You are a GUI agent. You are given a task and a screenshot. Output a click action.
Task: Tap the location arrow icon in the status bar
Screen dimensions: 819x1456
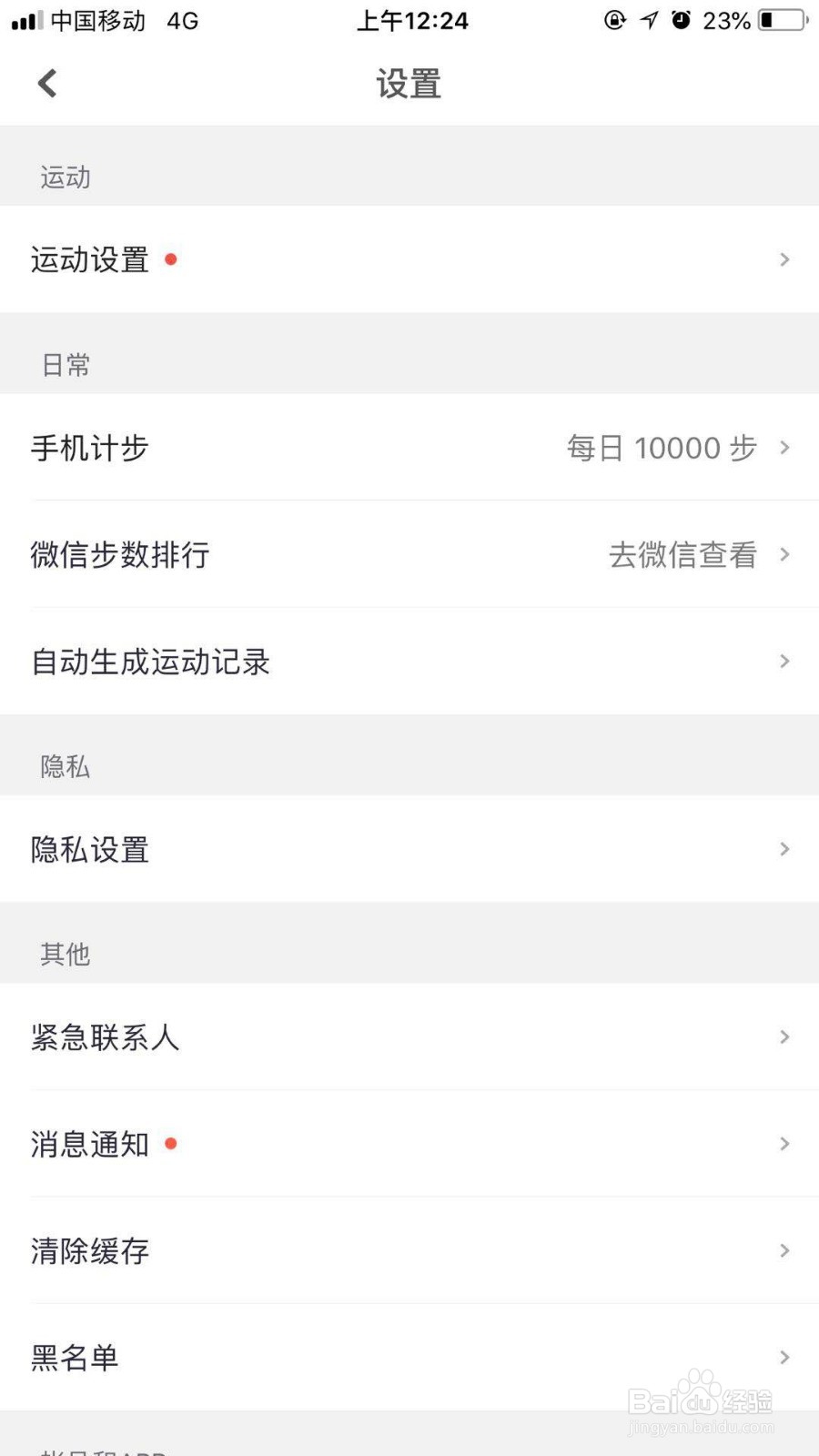coord(648,20)
